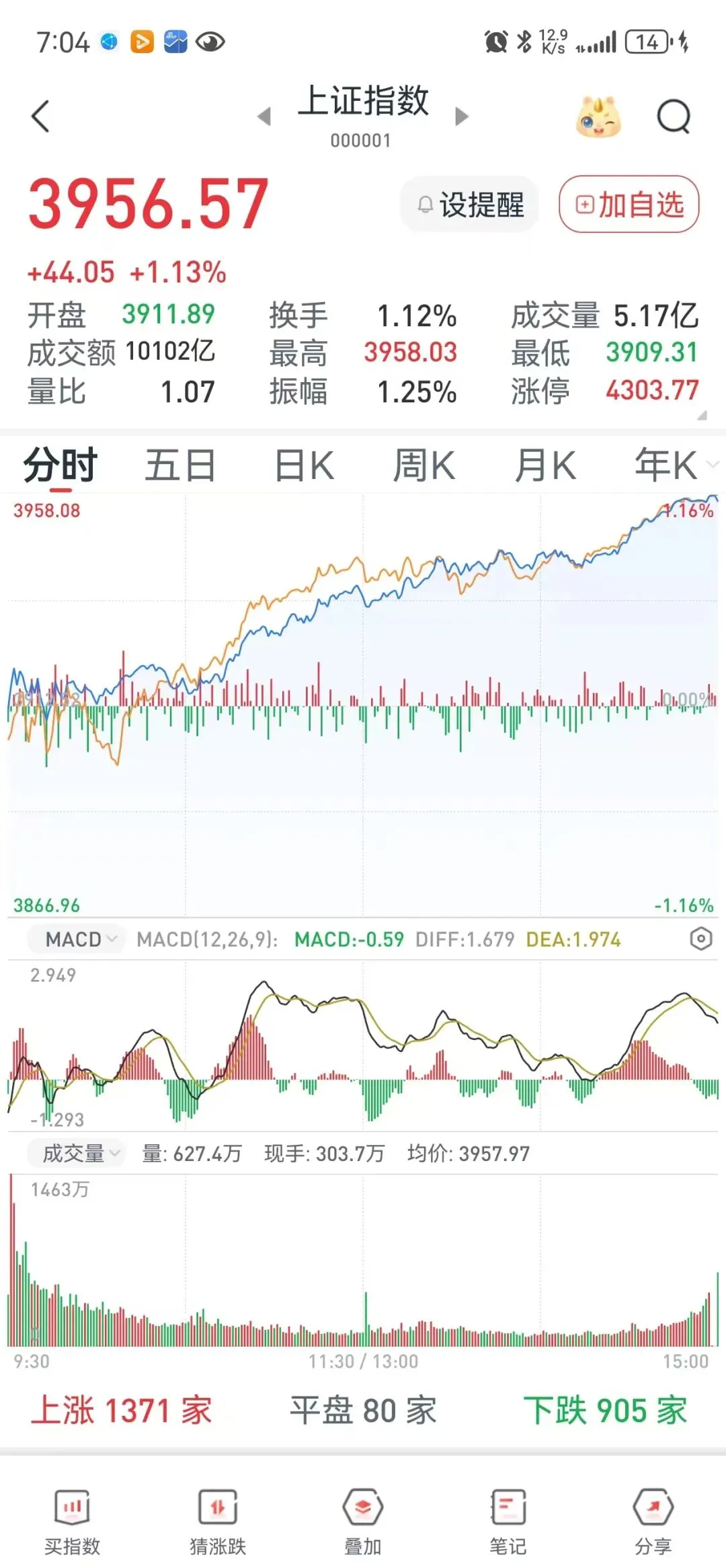Switch to the next index with right arrow
This screenshot has height=1568, width=726.
click(461, 116)
